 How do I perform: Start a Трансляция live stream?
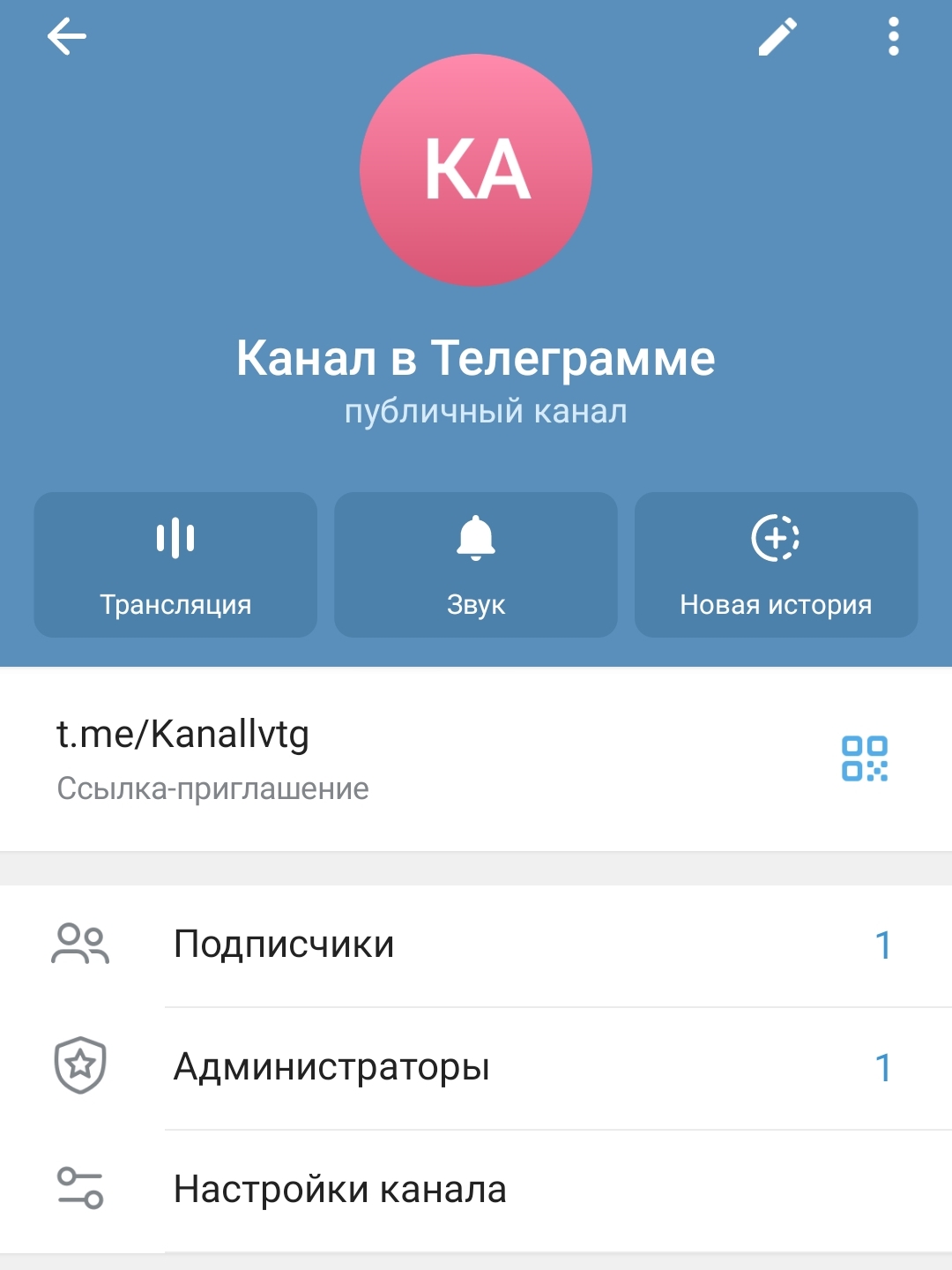175,564
